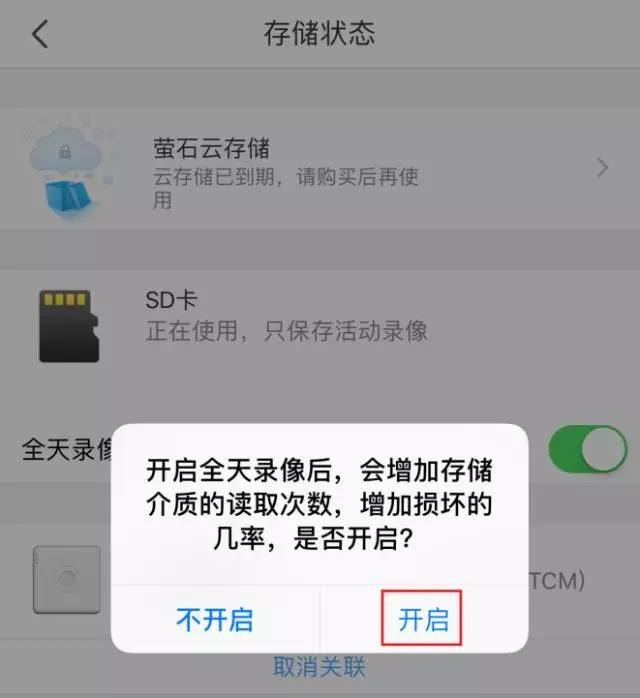Choose 不开启 in the dialog

click(214, 619)
